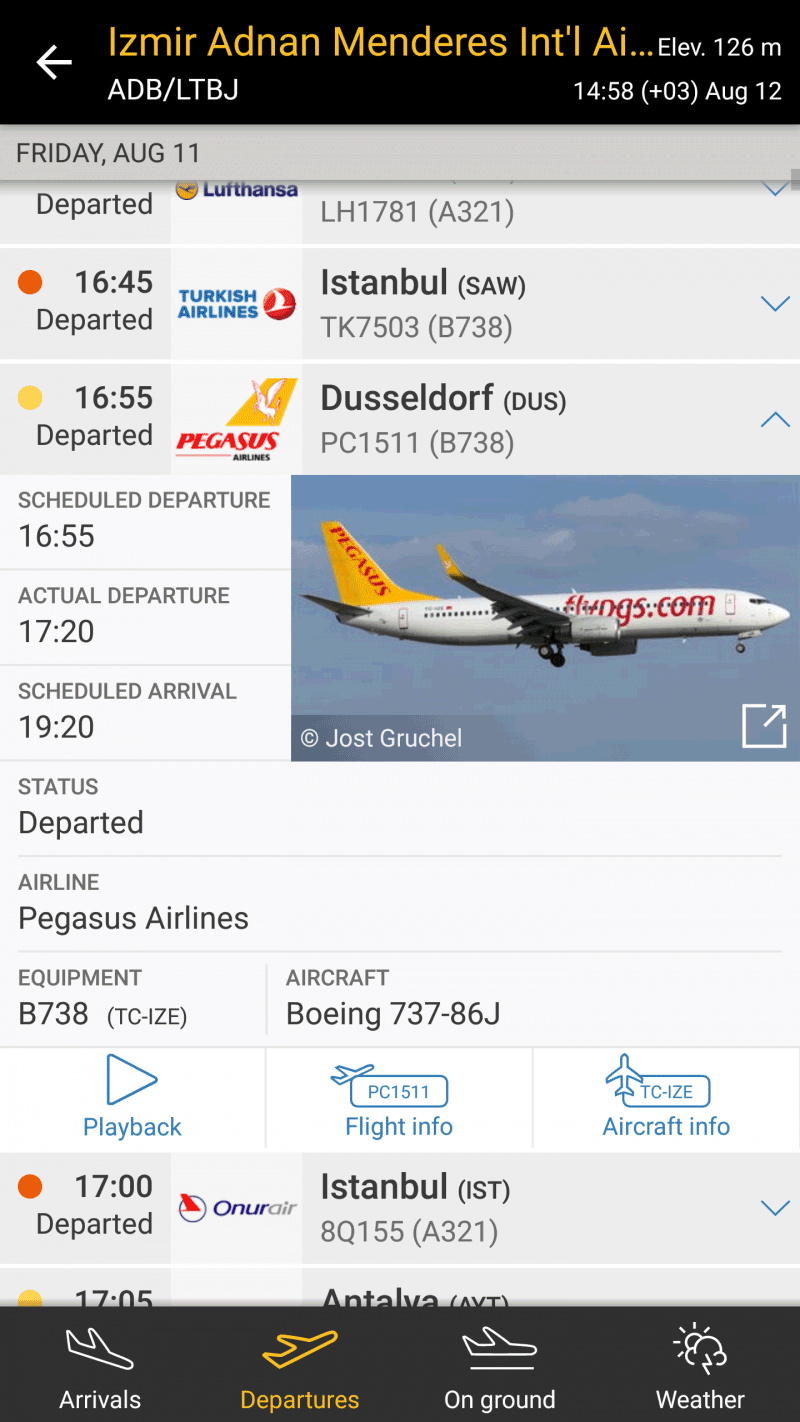800x1422 pixels.
Task: Go back using the header arrow
Action: click(x=54, y=63)
